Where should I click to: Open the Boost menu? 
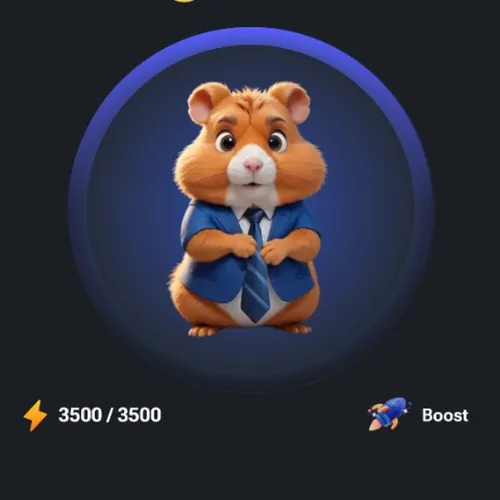pyautogui.click(x=418, y=415)
